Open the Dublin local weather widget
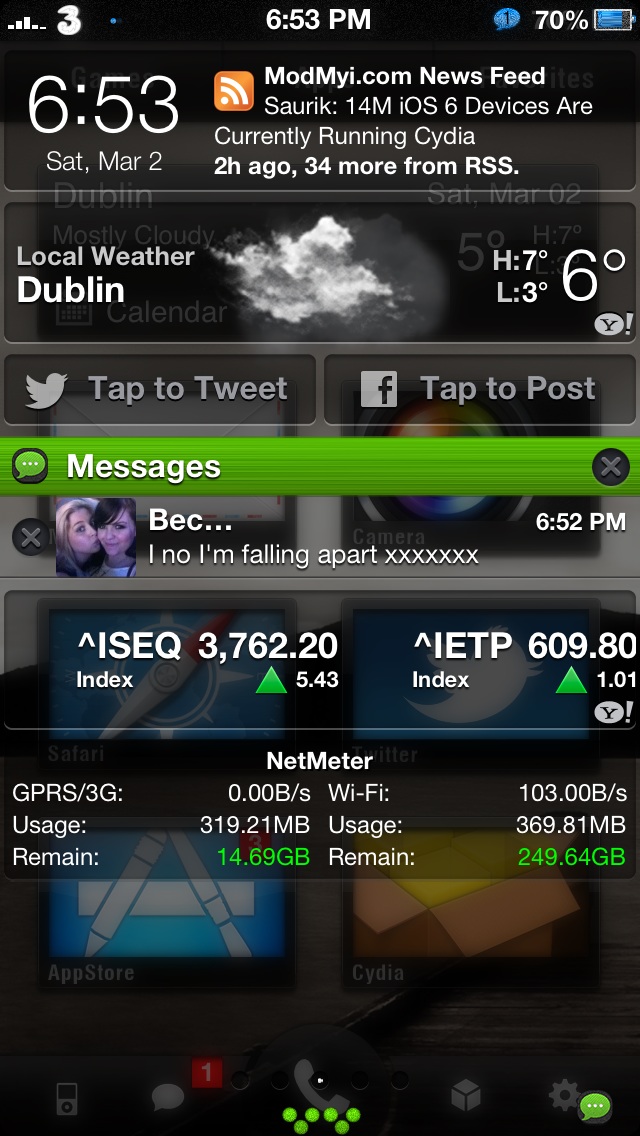 point(320,272)
